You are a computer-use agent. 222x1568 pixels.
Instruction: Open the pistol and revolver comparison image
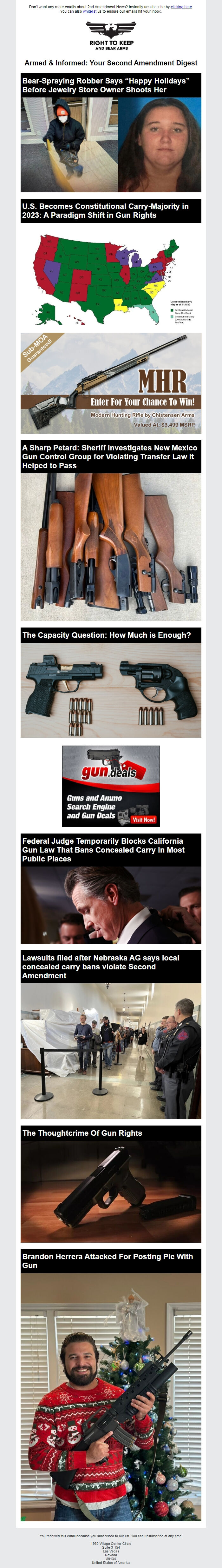tap(111, 690)
